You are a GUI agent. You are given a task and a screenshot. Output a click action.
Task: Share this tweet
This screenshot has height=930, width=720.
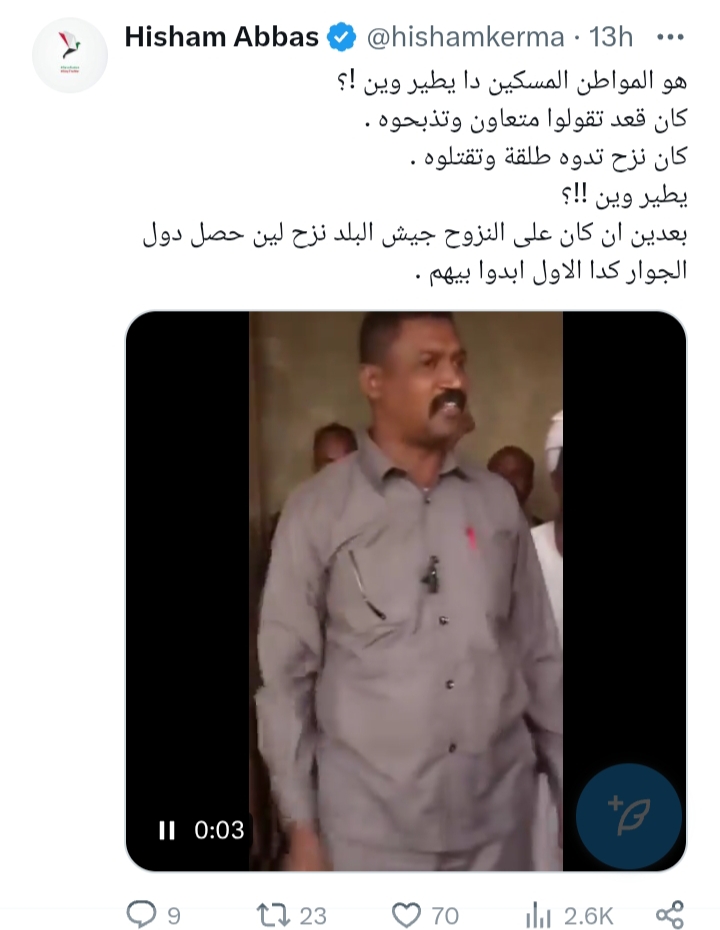pos(669,913)
